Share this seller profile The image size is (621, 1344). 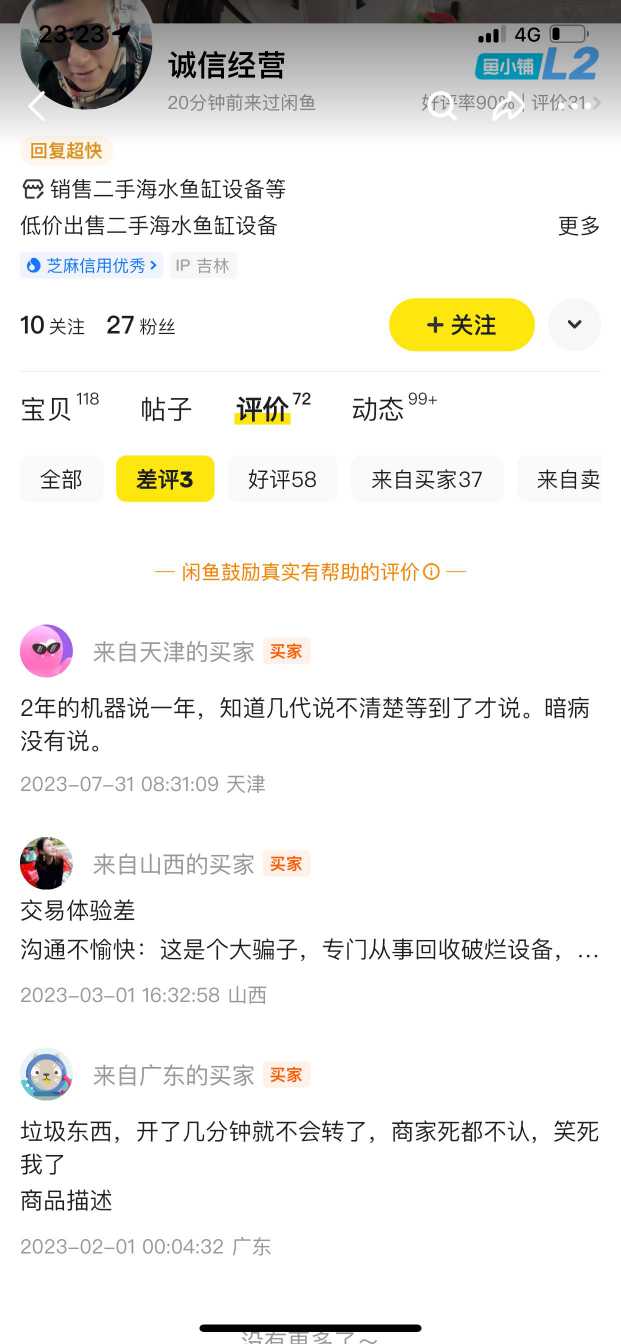(x=508, y=105)
